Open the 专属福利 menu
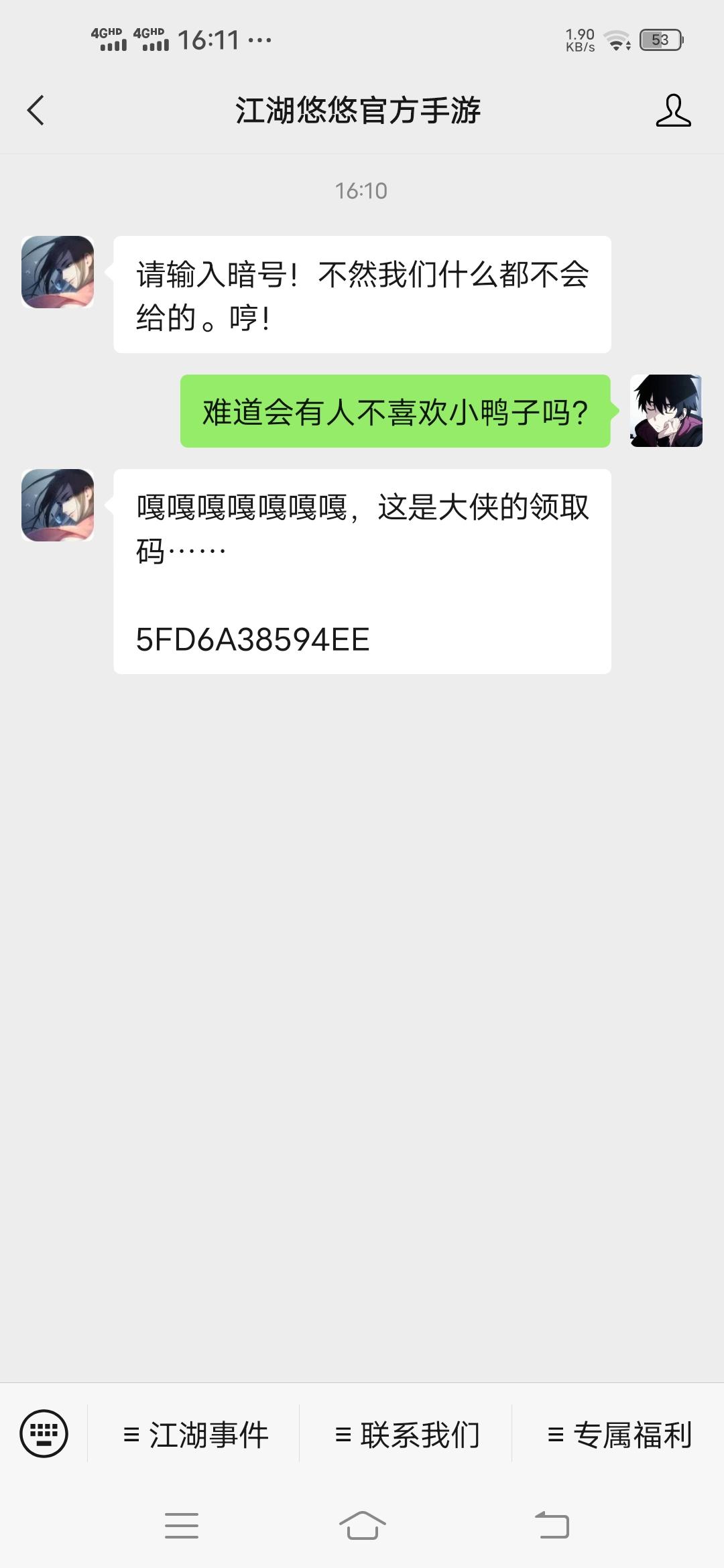The height and width of the screenshot is (1568, 724). click(x=619, y=1435)
